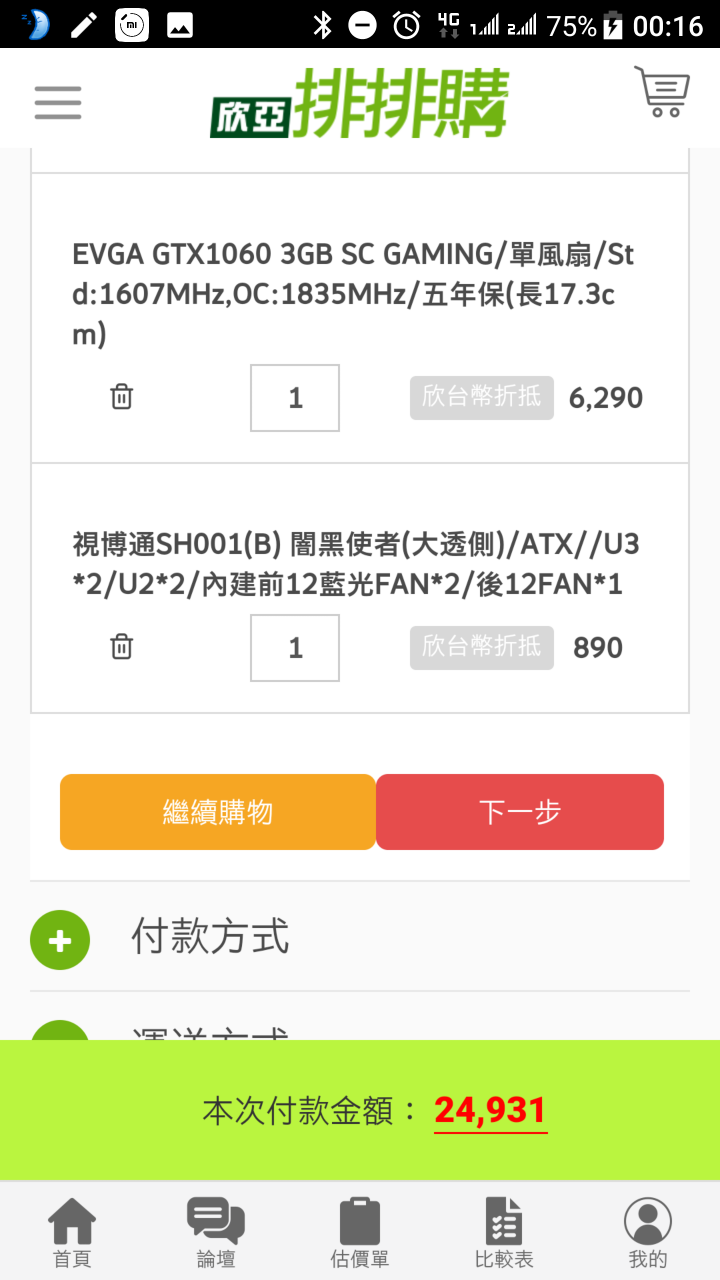Proceed with the 下一步 button
Screen dimensions: 720x1280
click(520, 812)
